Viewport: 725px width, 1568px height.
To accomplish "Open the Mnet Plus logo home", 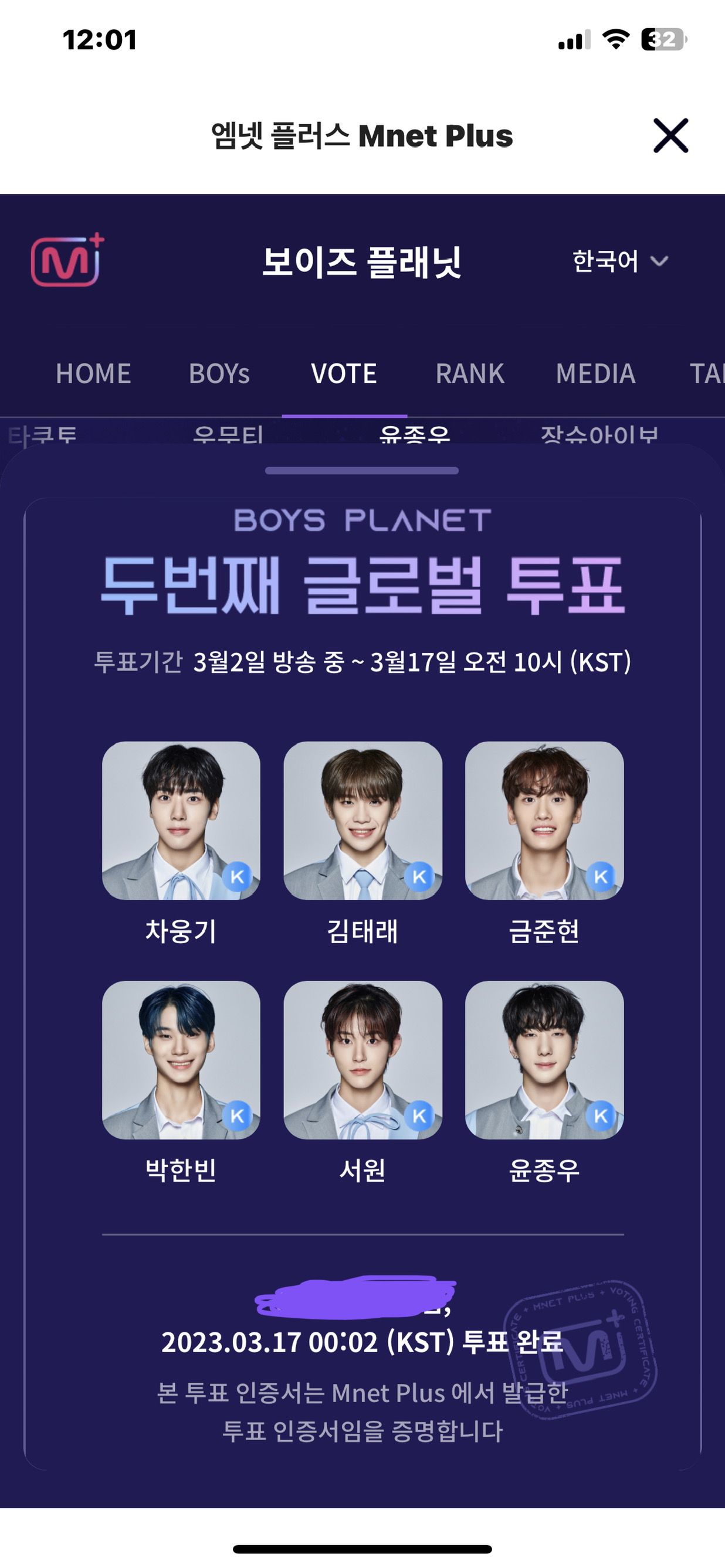I will tap(67, 260).
